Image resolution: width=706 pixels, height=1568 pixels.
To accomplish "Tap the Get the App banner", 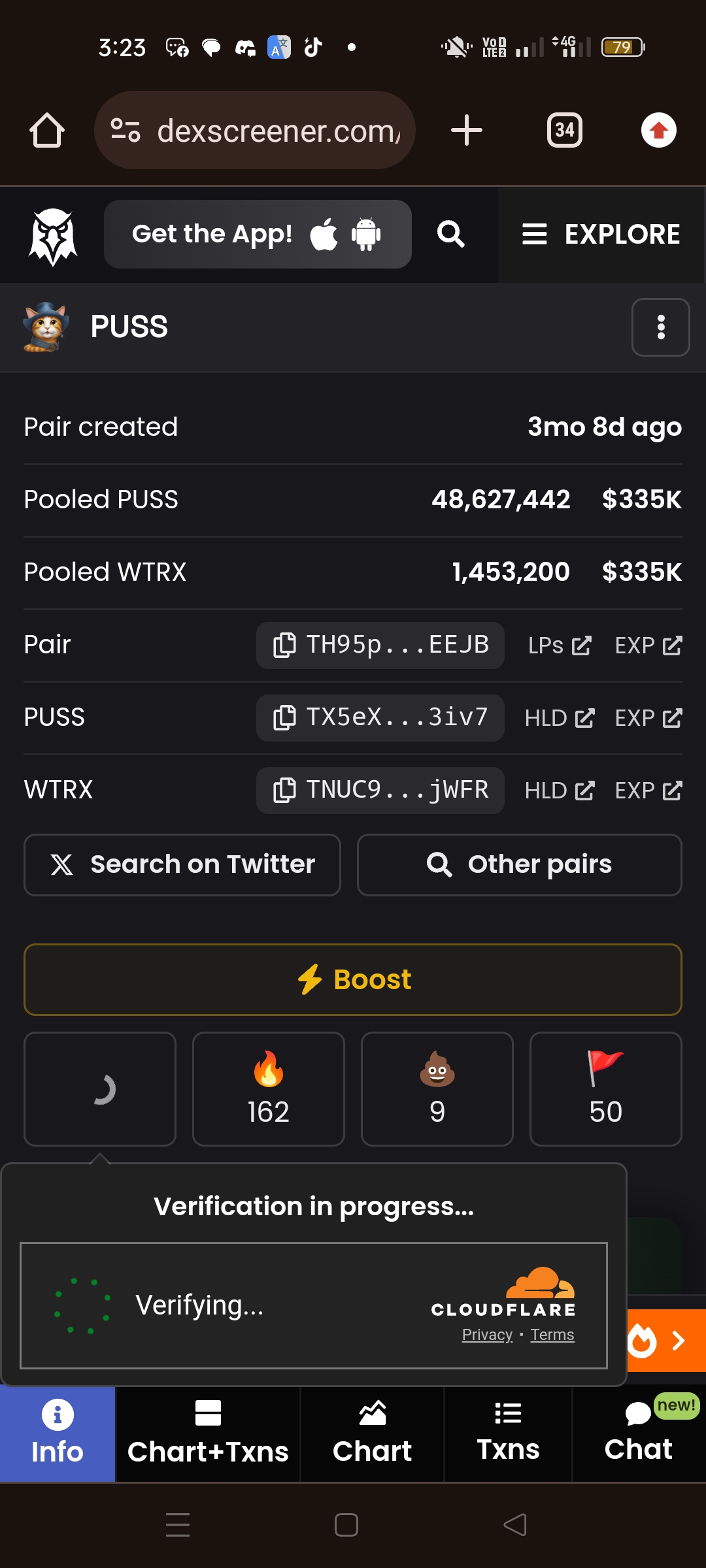I will point(258,235).
